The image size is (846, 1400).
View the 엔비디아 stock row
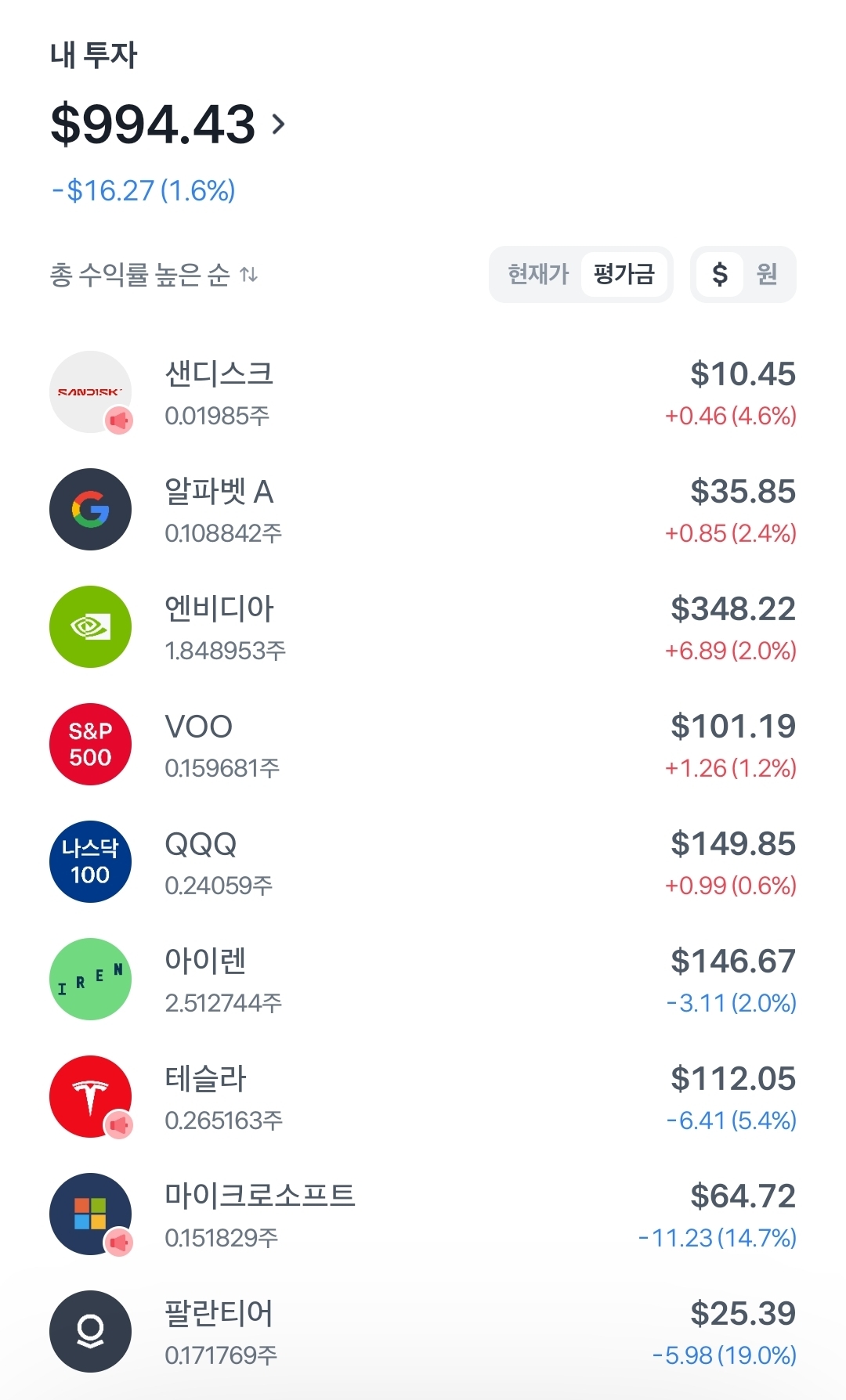(423, 628)
